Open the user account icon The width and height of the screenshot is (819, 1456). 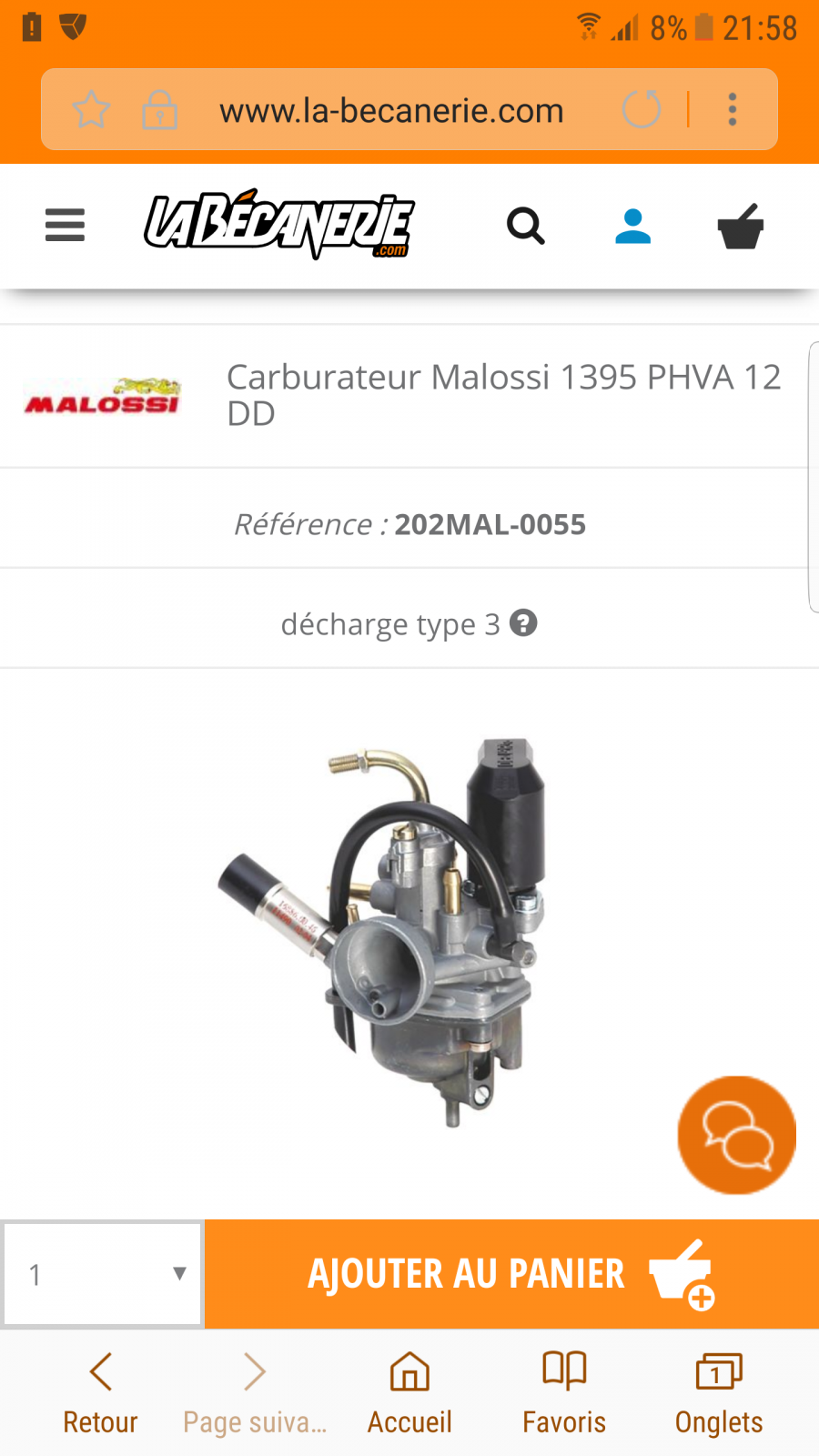[632, 226]
